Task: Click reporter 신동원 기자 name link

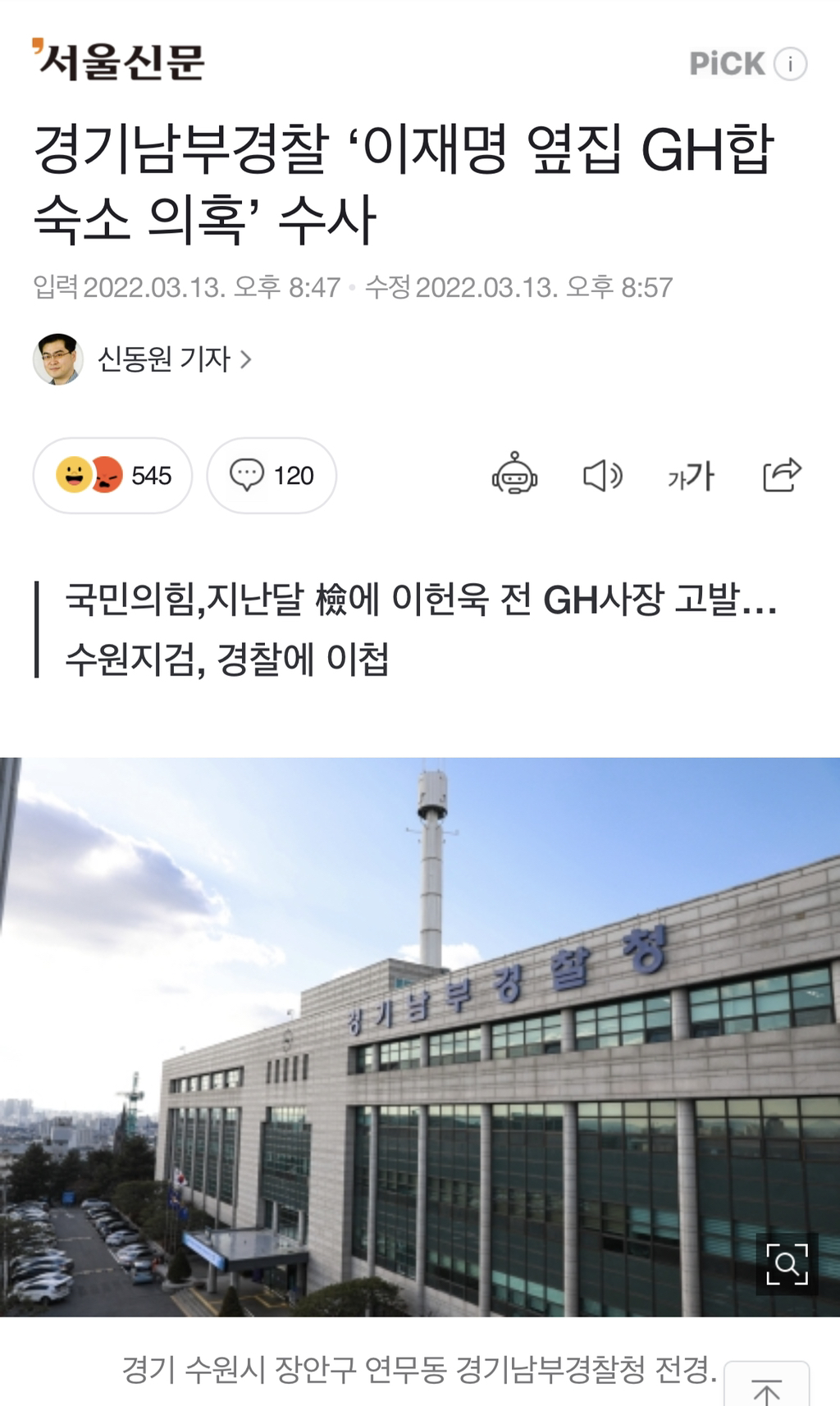Action: [x=160, y=359]
